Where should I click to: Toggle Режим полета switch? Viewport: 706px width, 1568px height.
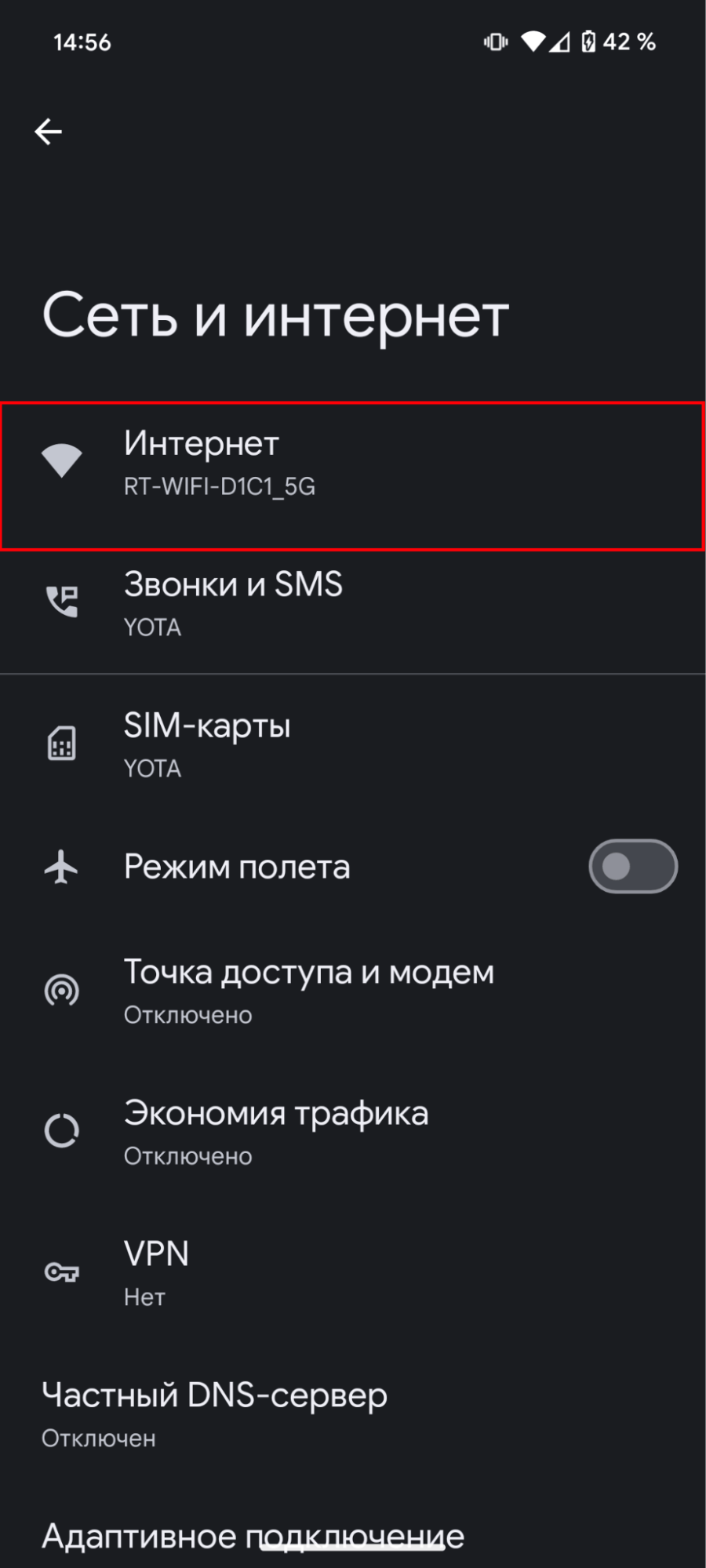(x=632, y=867)
